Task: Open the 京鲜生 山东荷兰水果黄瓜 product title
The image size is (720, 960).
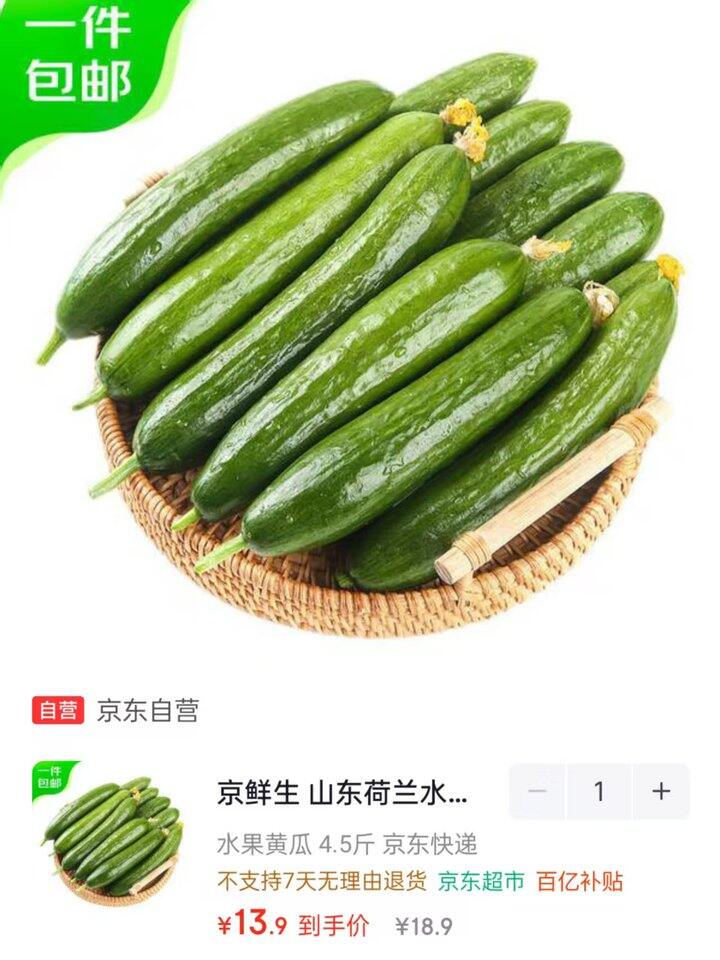Action: point(342,794)
